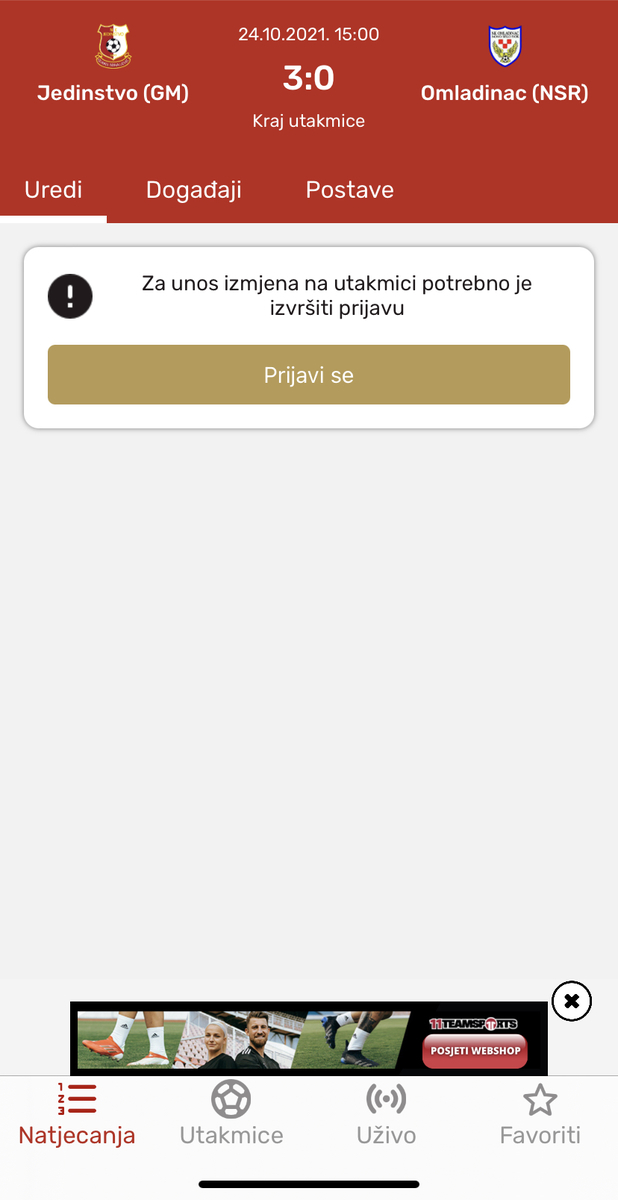Open the Uživo live section
The height and width of the screenshot is (1200, 618).
coord(386,1113)
